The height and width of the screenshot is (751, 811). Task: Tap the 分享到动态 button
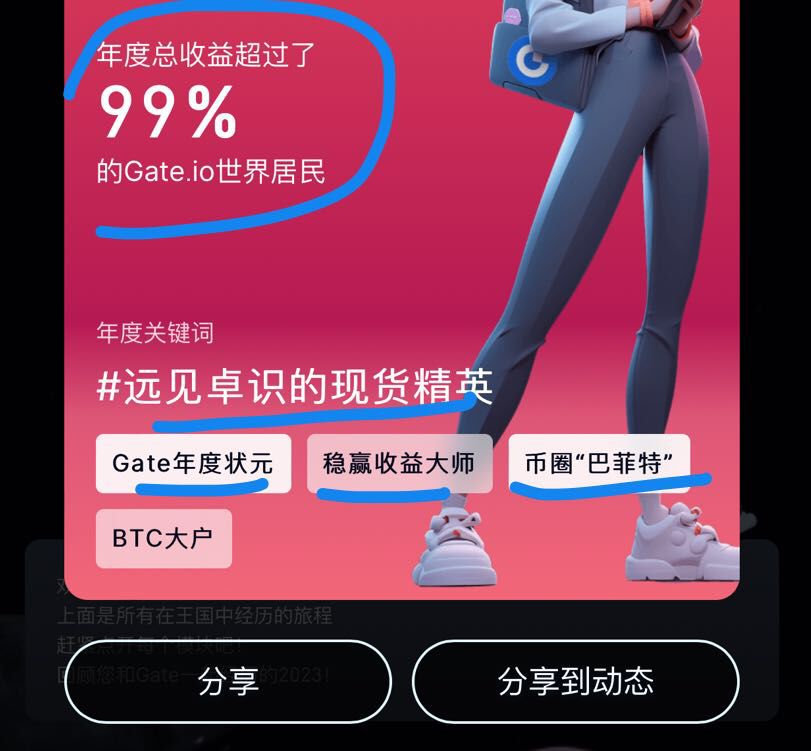pos(576,681)
